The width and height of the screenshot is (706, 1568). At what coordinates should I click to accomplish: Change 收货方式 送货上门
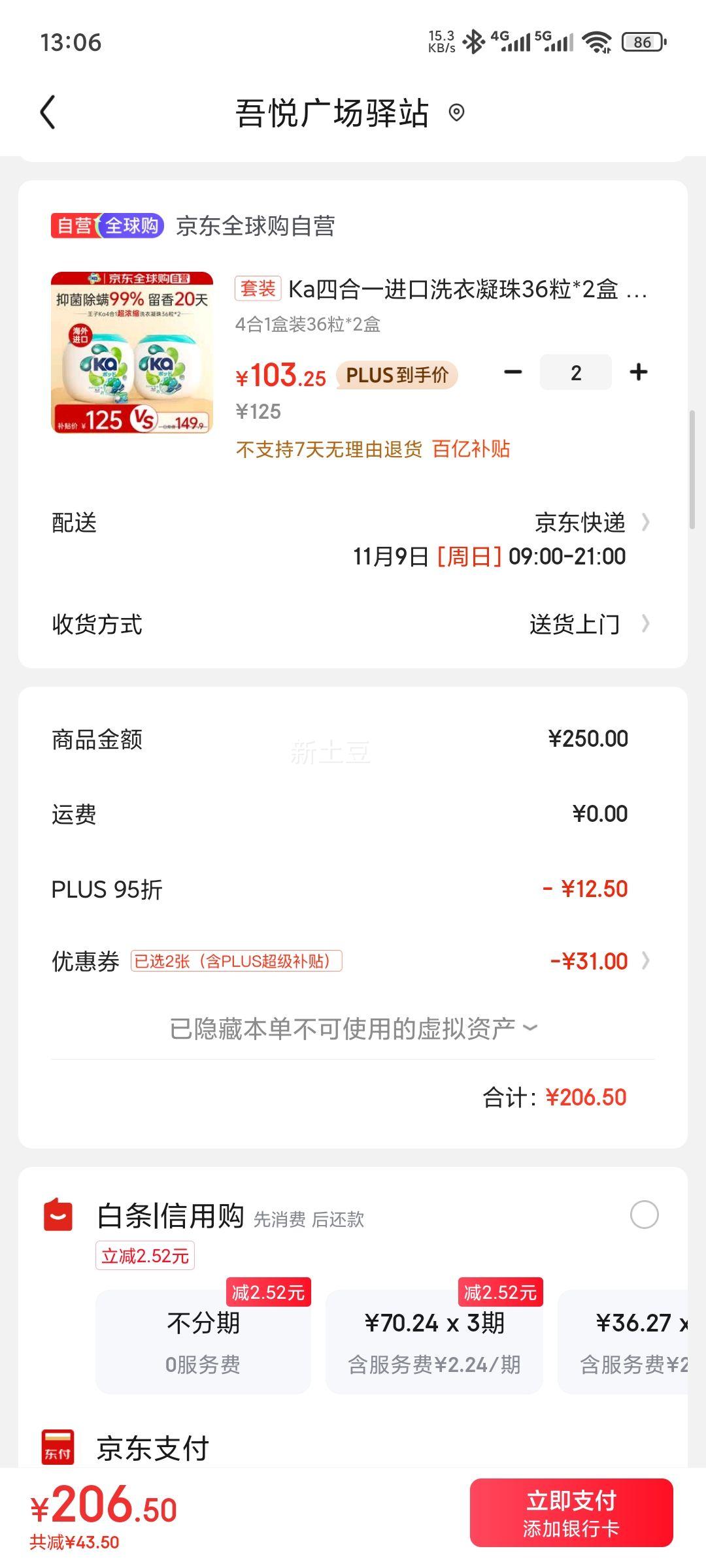(x=588, y=624)
